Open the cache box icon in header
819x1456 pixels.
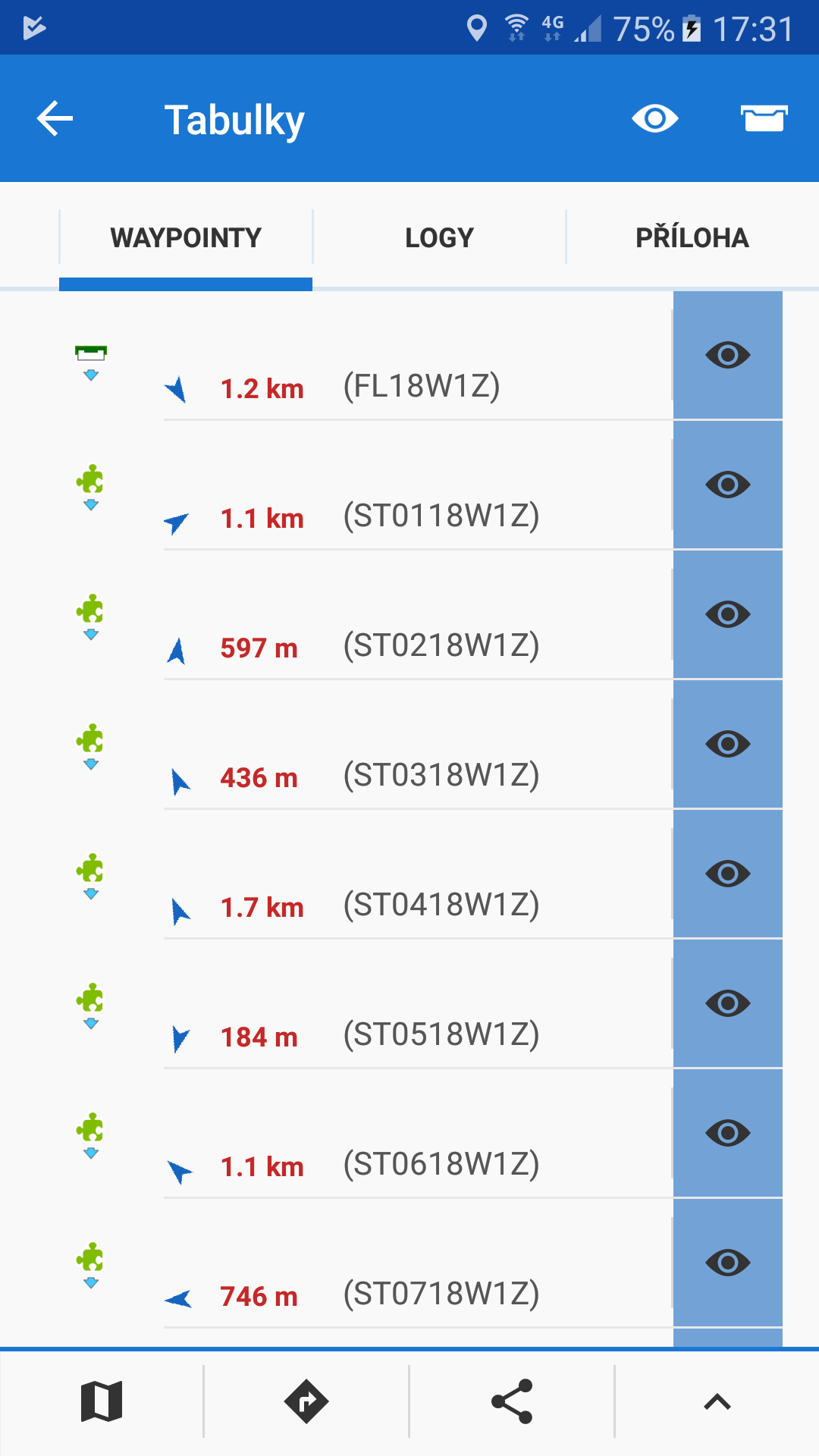(x=764, y=119)
